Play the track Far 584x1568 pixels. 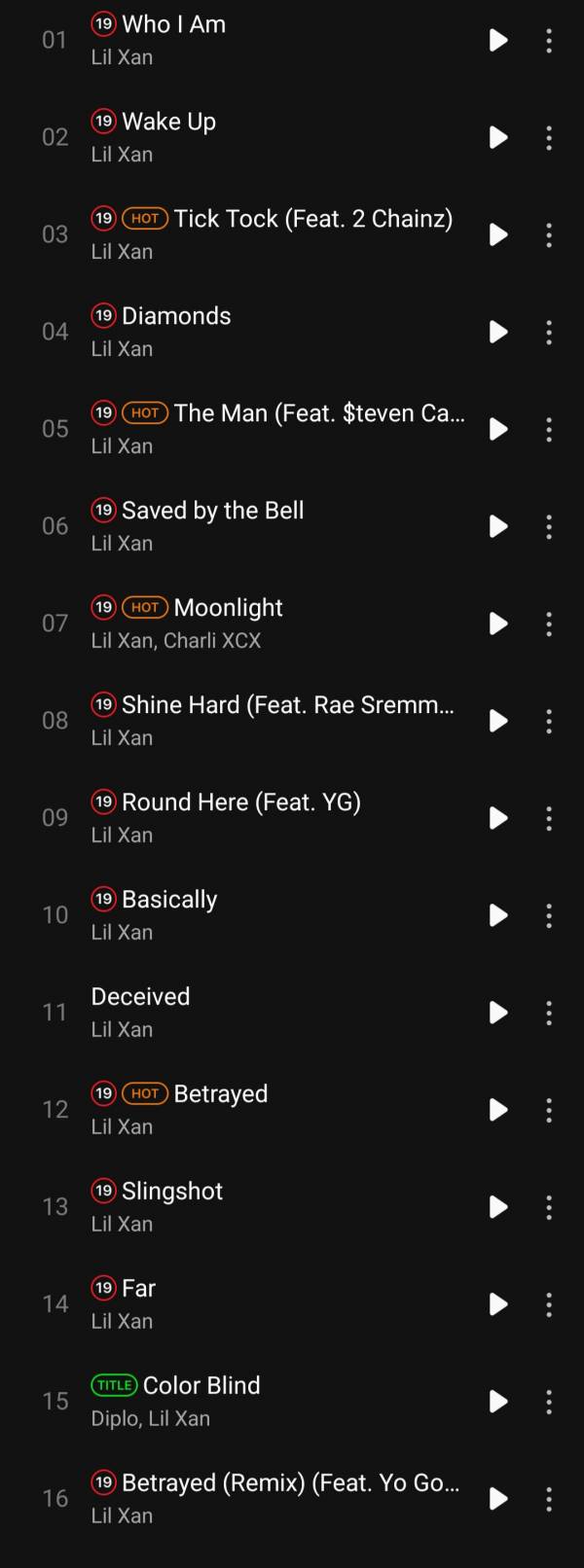(x=497, y=1304)
